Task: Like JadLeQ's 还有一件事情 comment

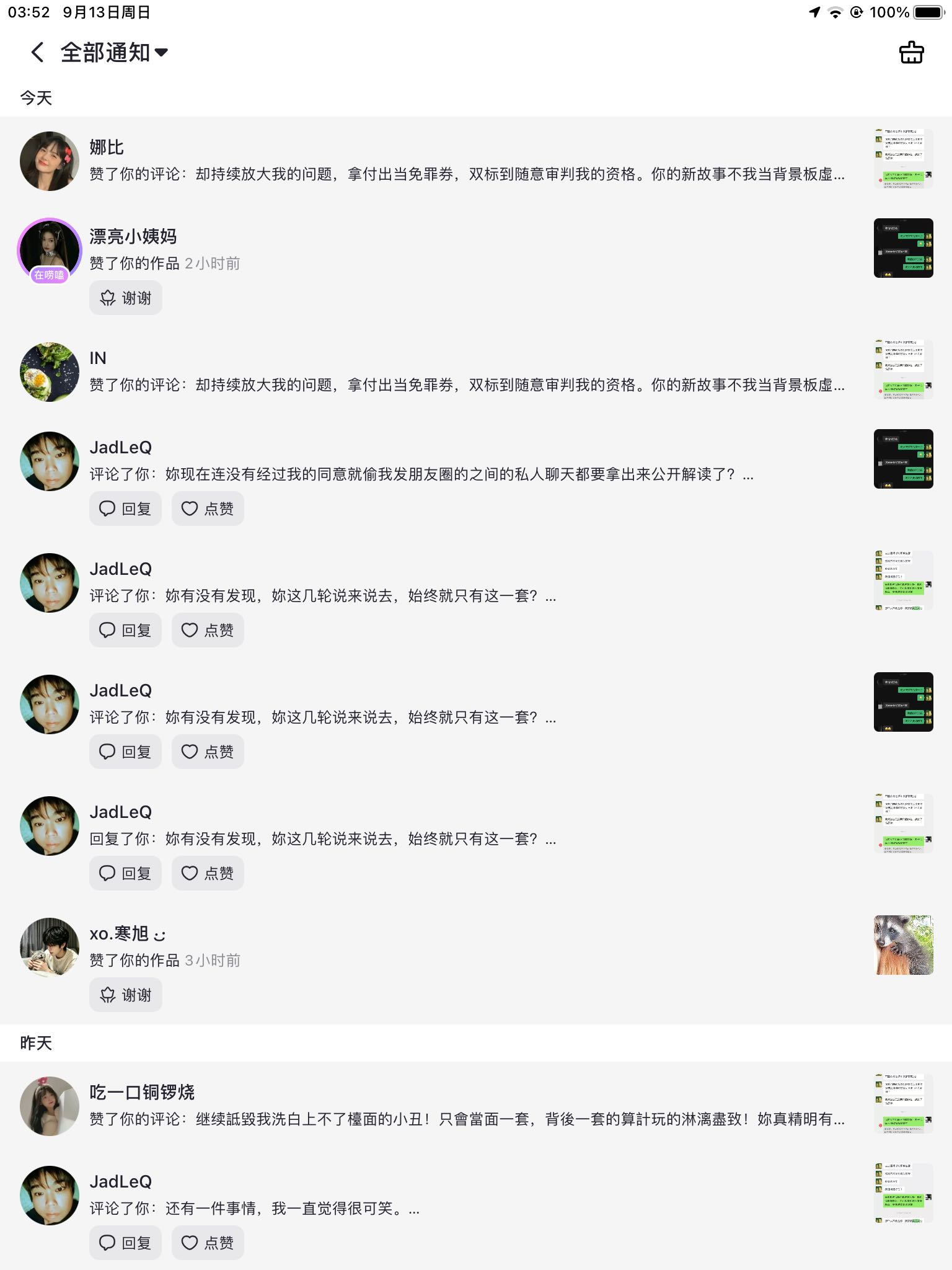Action: pyautogui.click(x=208, y=1243)
